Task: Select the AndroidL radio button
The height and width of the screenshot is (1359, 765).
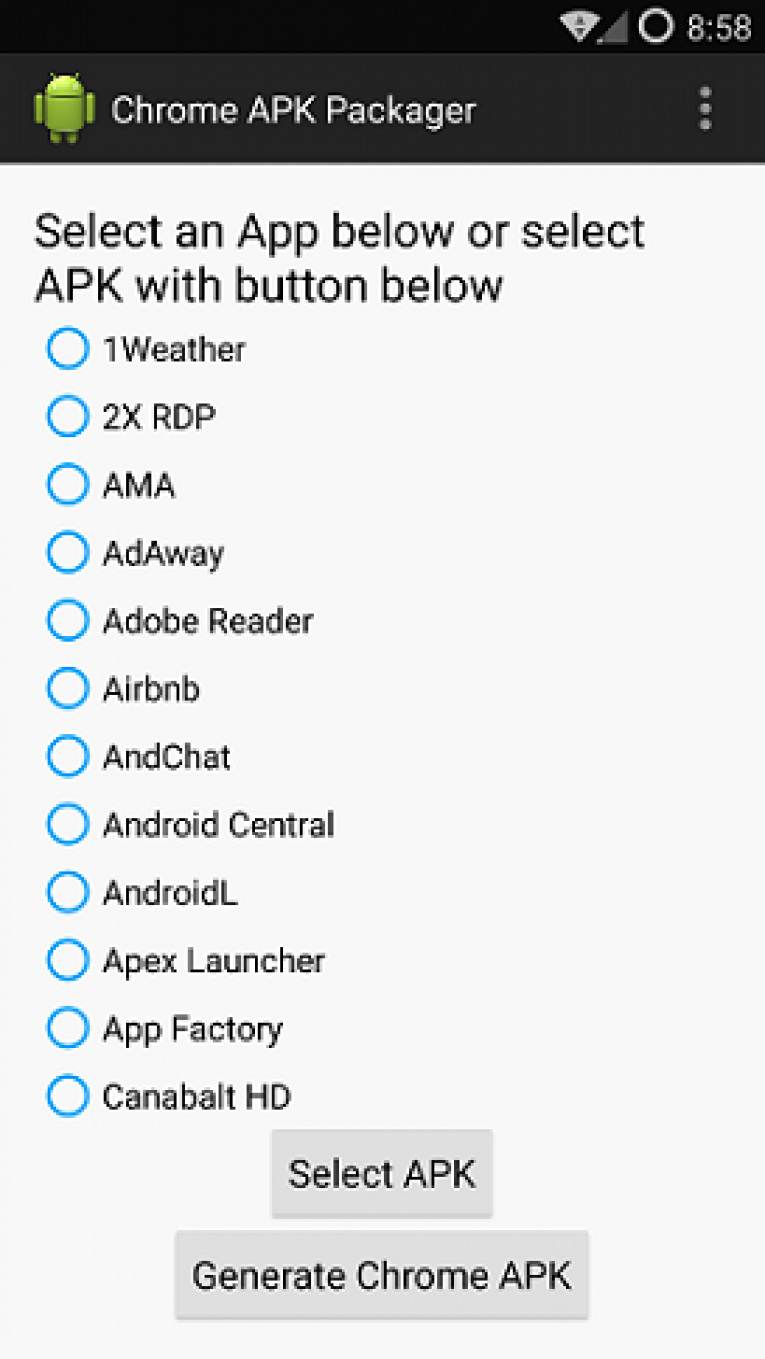Action: [68, 893]
